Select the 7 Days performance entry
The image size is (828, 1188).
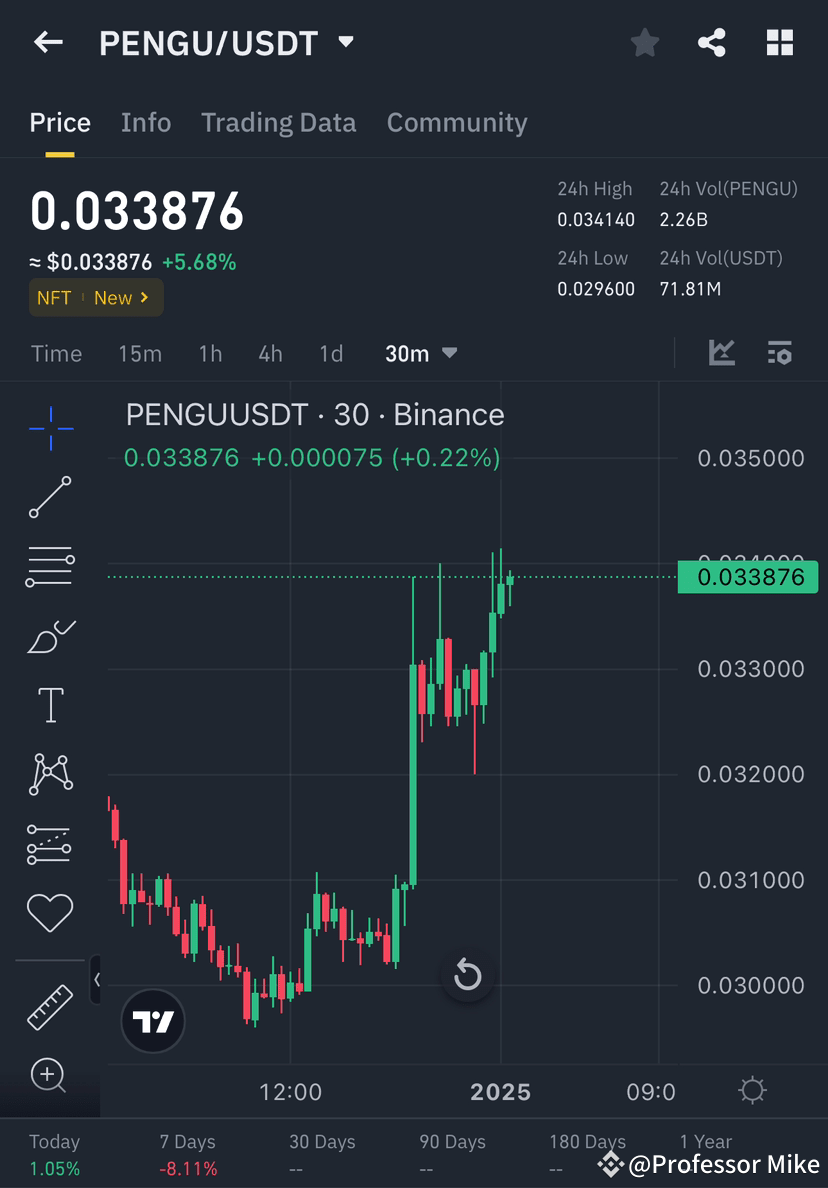coord(189,1152)
